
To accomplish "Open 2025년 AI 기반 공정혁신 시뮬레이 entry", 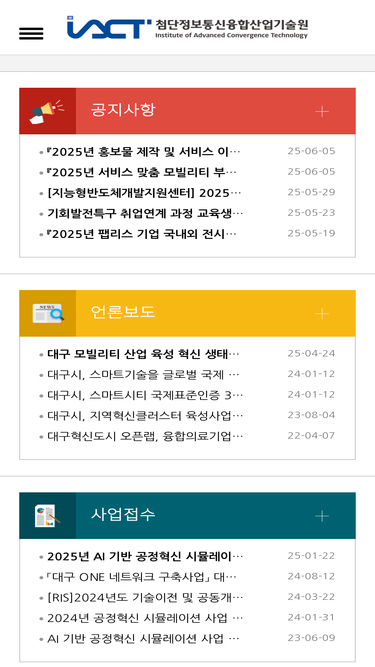I will (x=145, y=556).
